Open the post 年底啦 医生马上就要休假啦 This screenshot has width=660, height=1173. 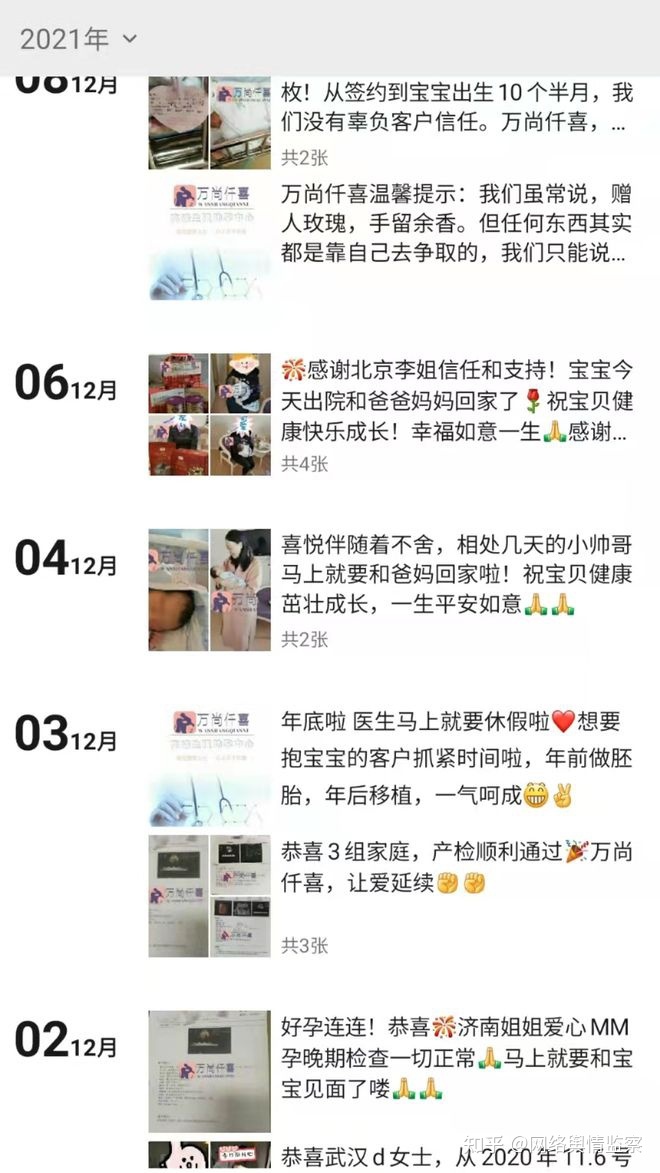coord(456,758)
